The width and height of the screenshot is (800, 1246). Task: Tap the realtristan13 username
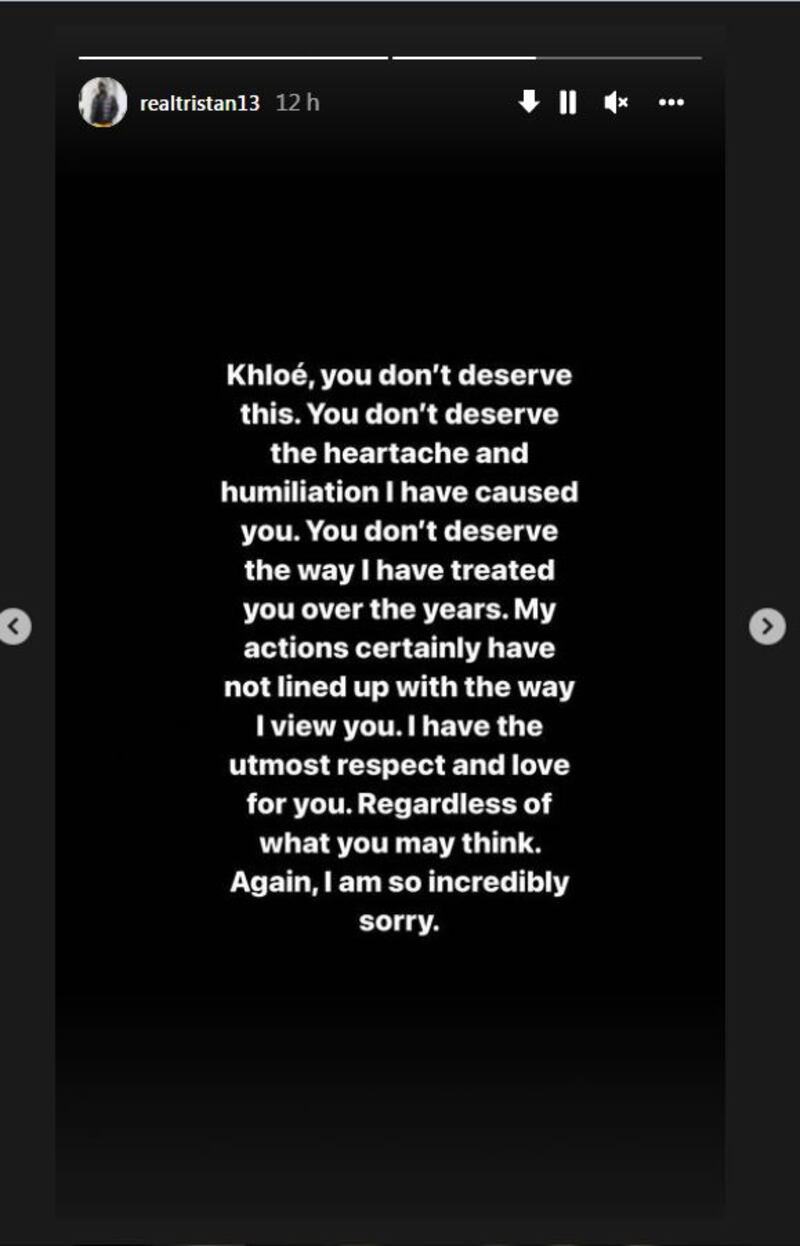pos(200,103)
